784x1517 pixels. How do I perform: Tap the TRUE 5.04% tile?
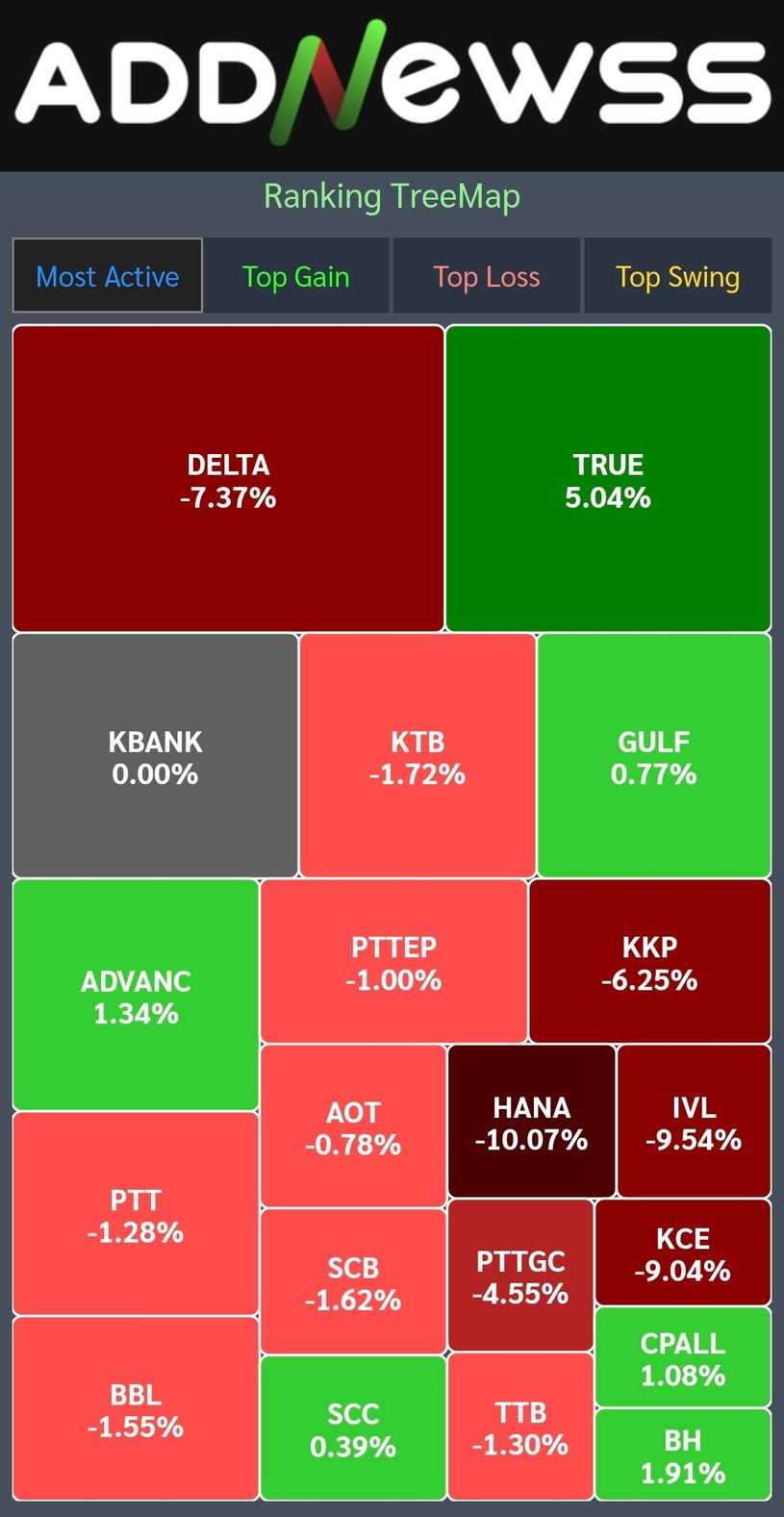(x=608, y=478)
